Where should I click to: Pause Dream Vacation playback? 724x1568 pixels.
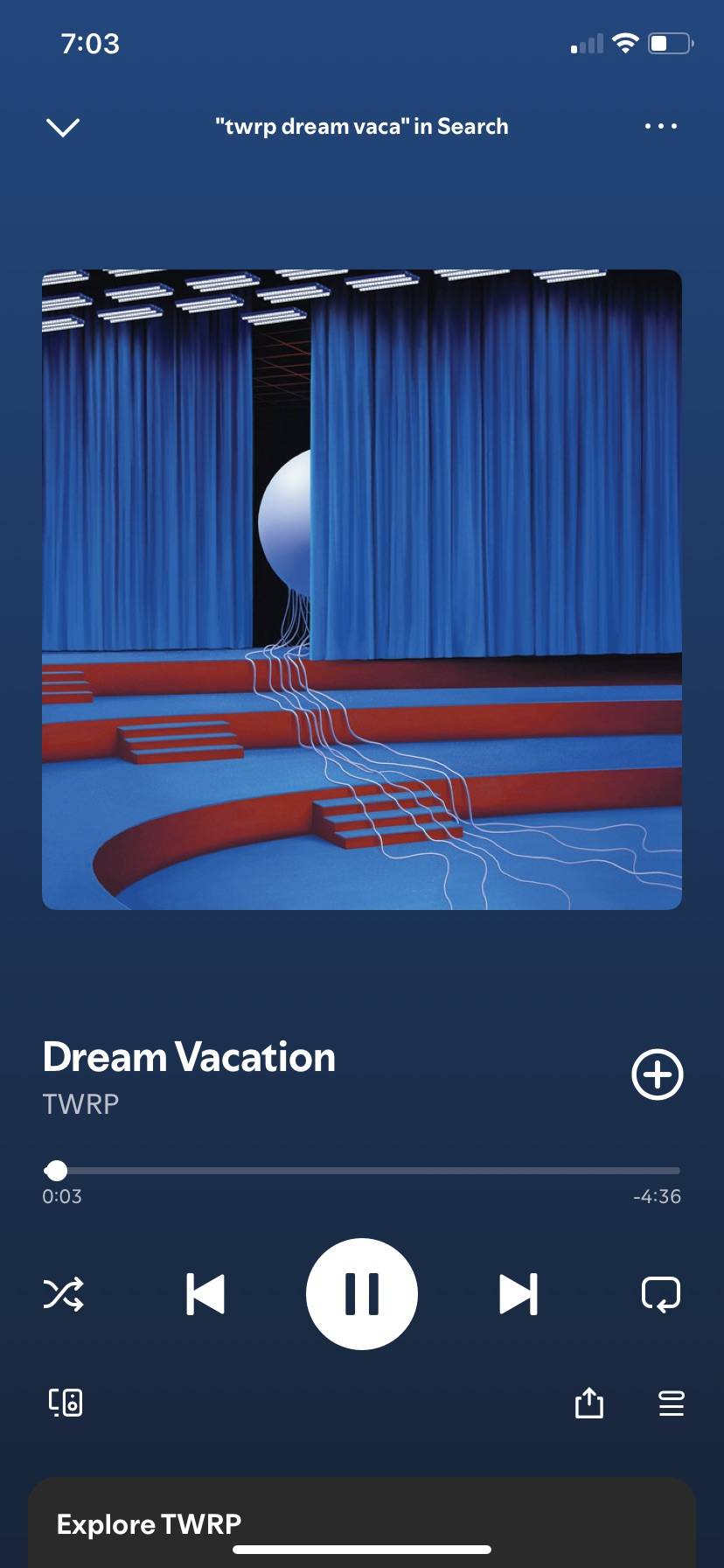point(361,1294)
